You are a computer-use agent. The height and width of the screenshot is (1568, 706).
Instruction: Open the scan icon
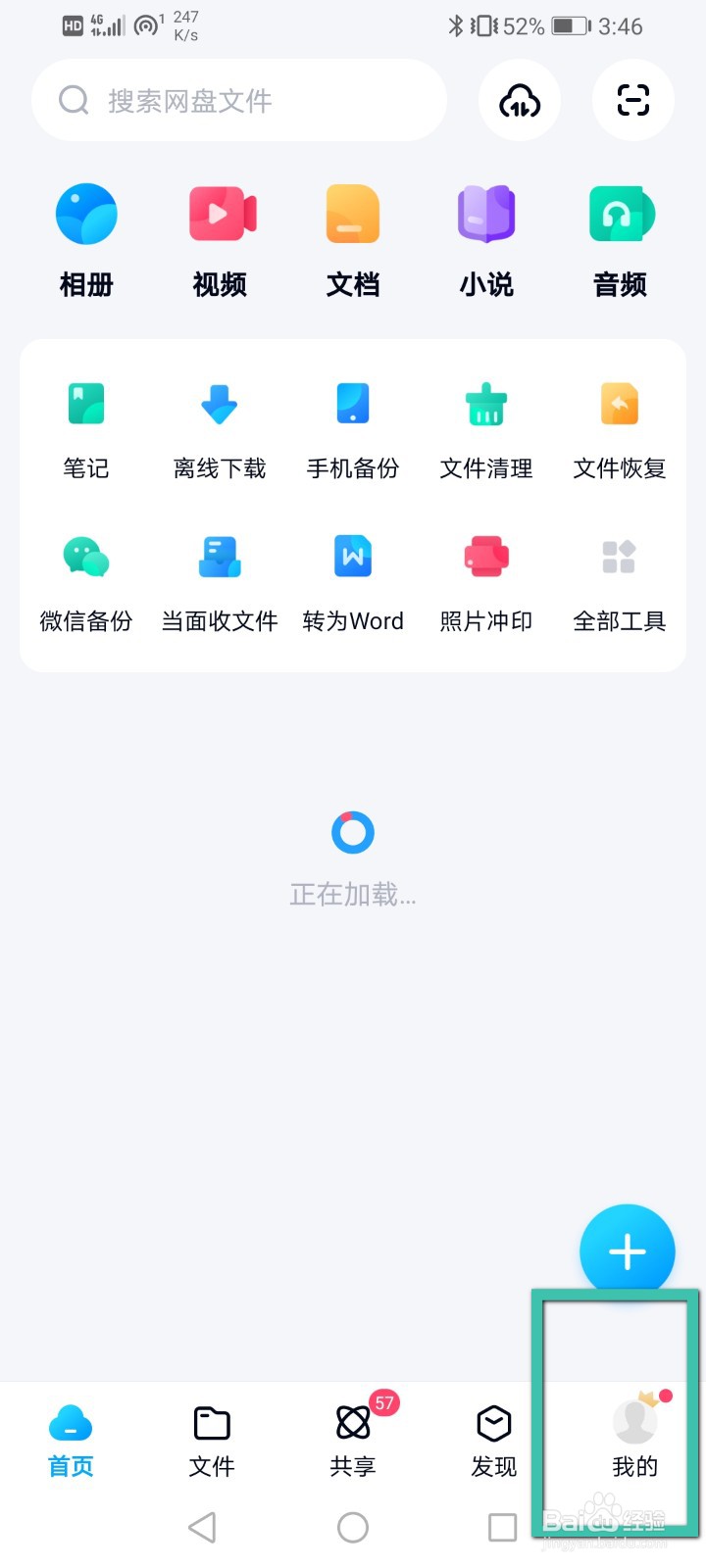633,100
